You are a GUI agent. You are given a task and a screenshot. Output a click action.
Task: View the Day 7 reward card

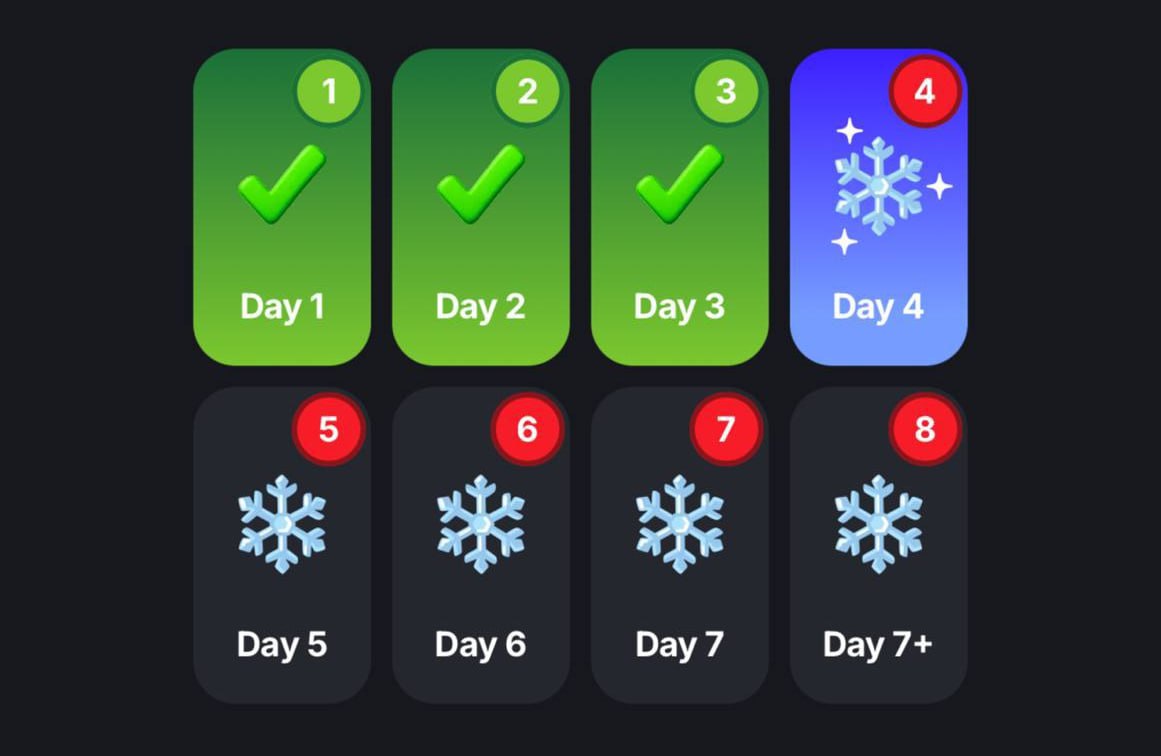click(679, 545)
